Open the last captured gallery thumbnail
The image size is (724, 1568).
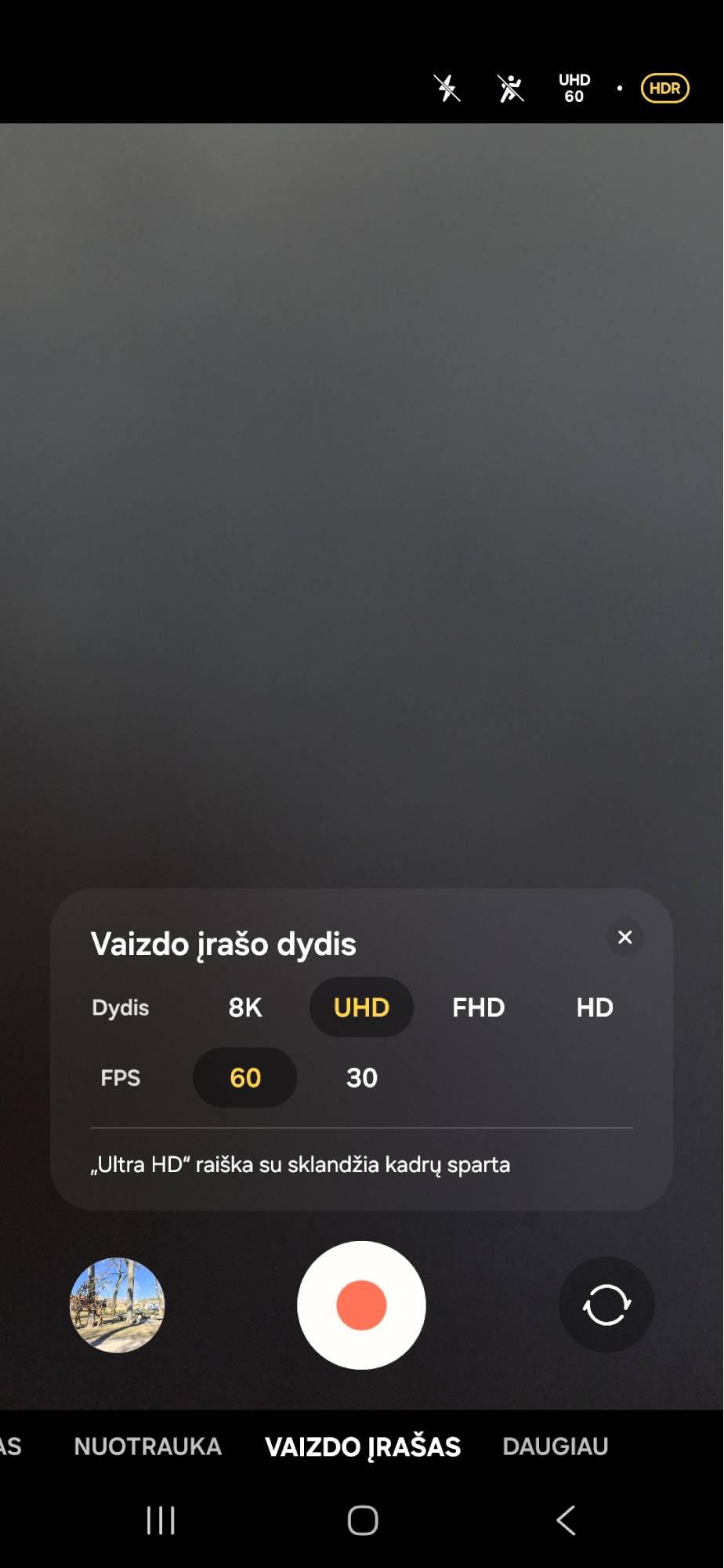pyautogui.click(x=118, y=1305)
